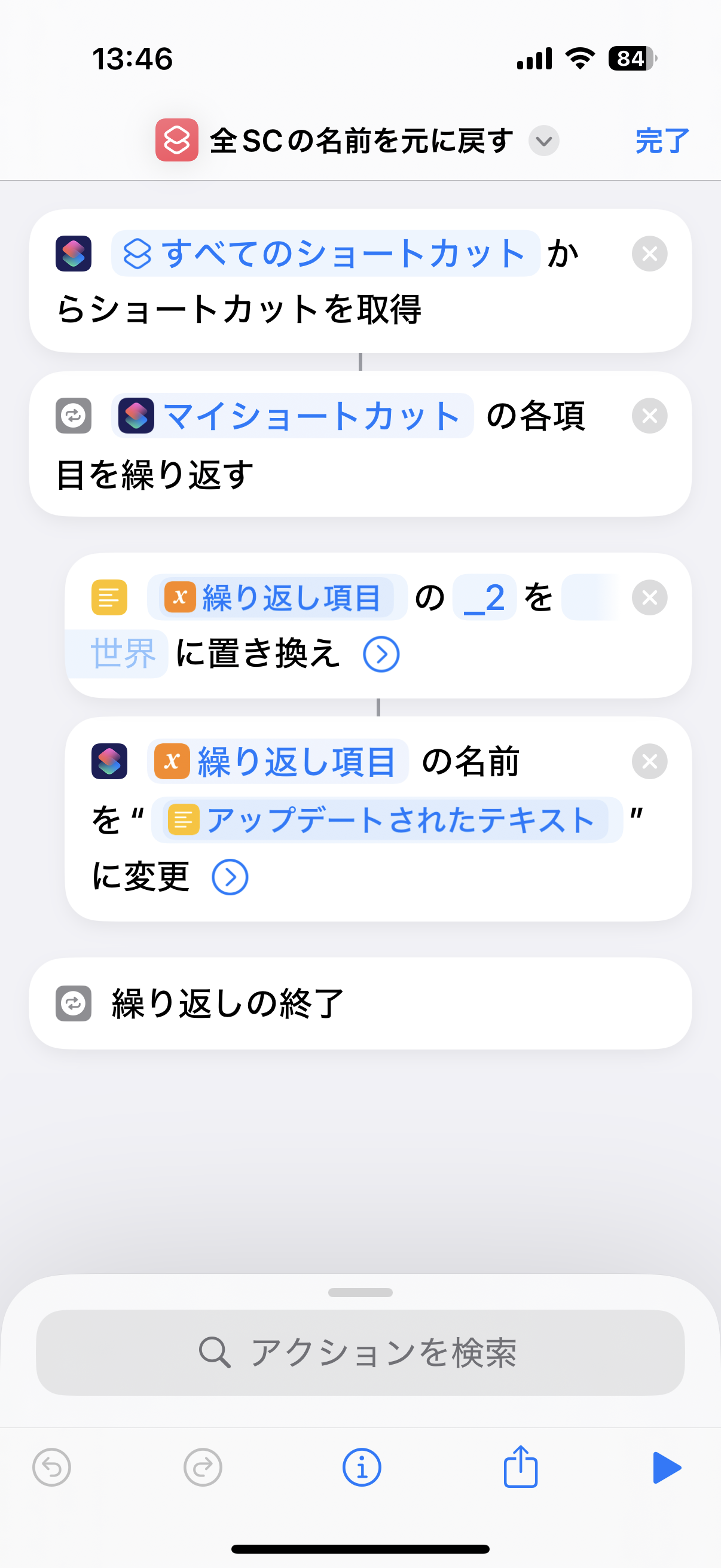
Task: Open the shortcut info details
Action: (x=362, y=1468)
